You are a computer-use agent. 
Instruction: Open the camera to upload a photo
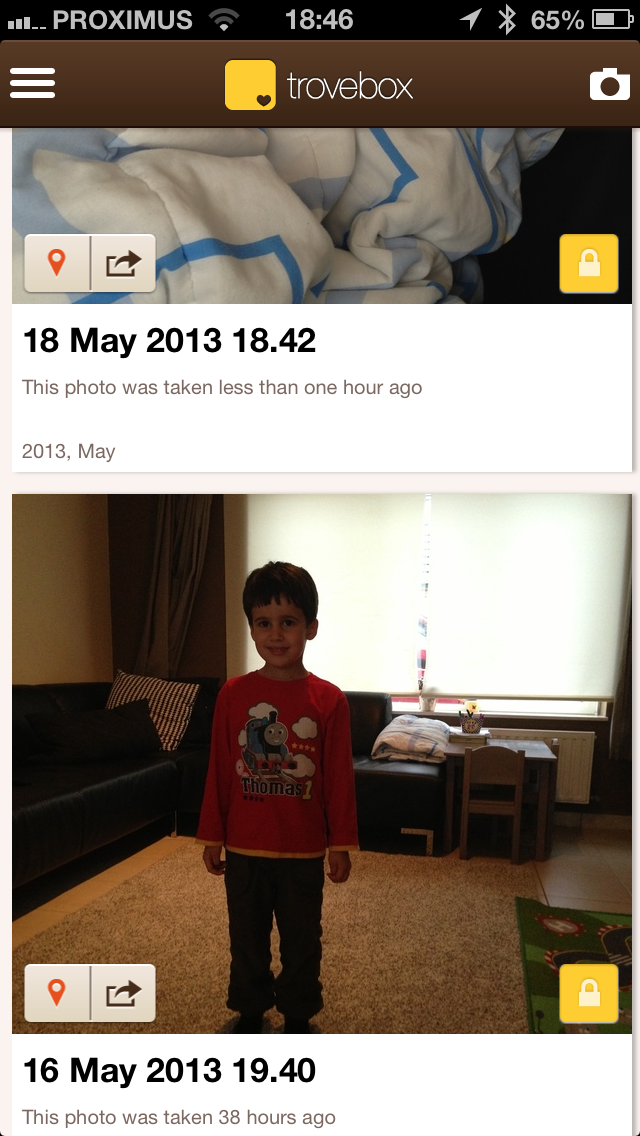(x=609, y=84)
